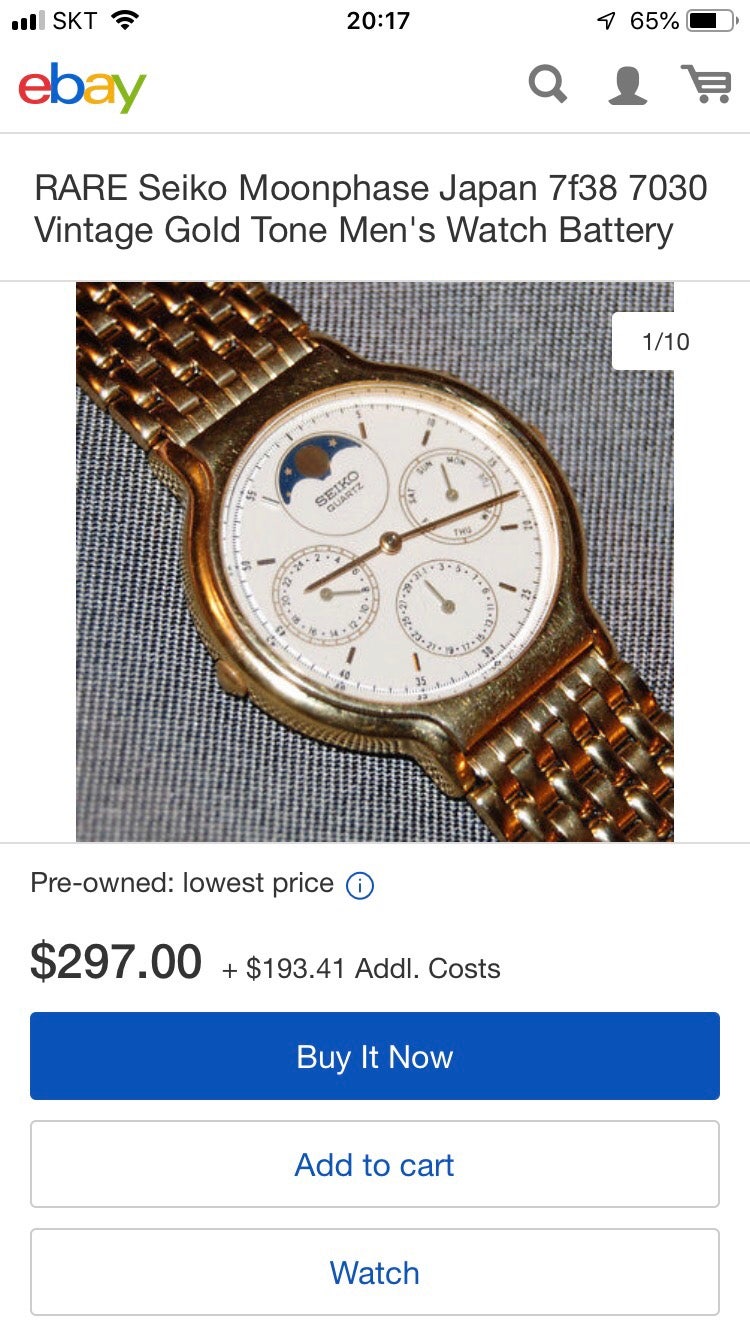Go to eBay home via logo
Image resolution: width=750 pixels, height=1334 pixels.
coord(82,88)
